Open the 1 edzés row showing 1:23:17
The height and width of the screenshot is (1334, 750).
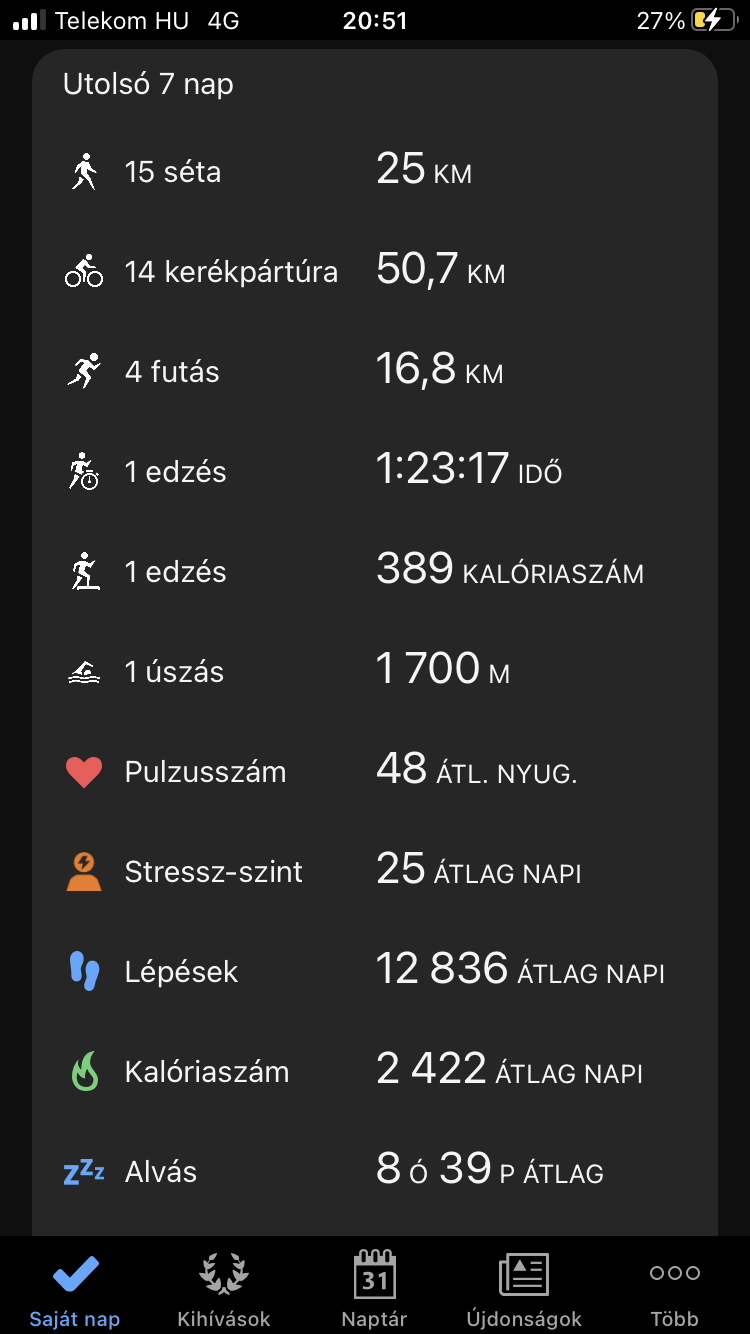click(374, 472)
